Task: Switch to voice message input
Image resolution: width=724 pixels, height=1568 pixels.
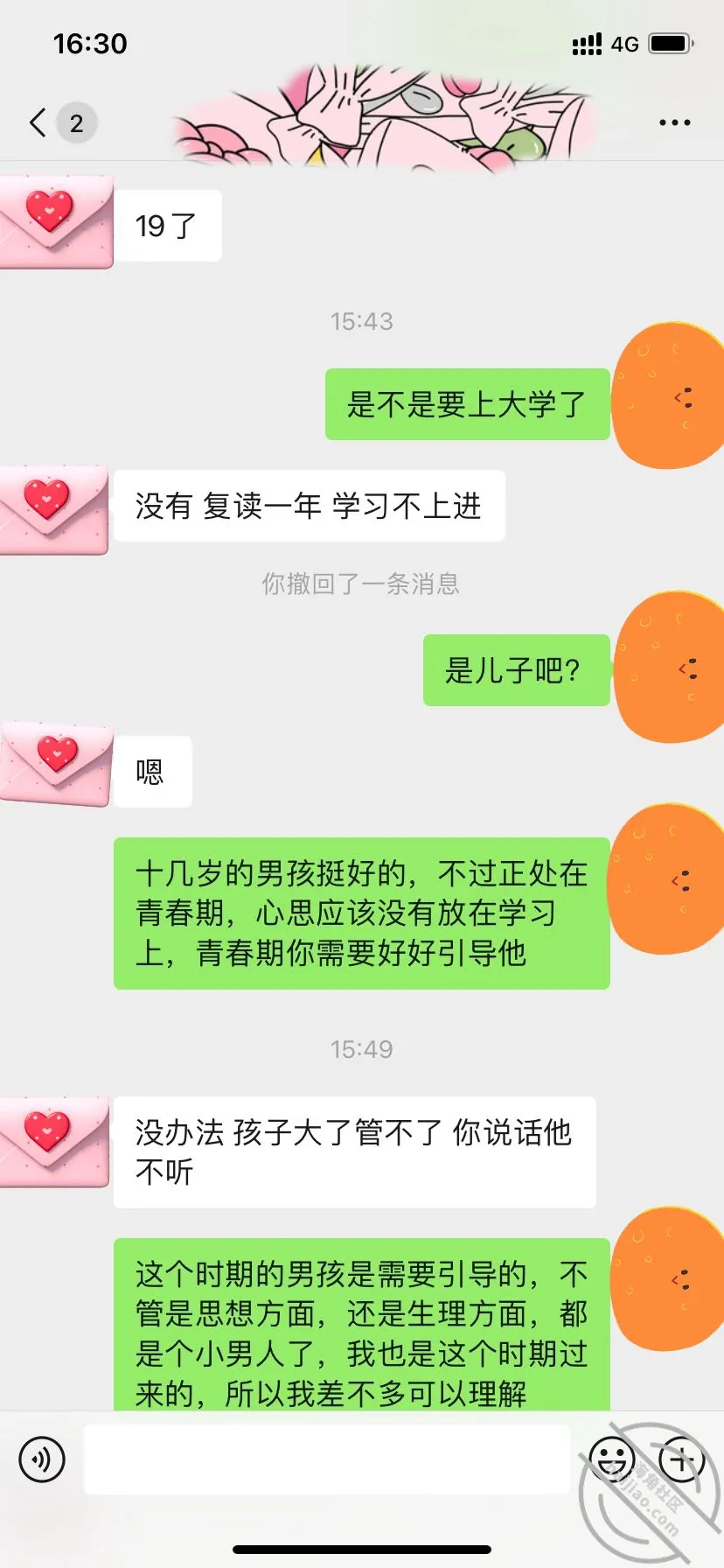Action: pyautogui.click(x=42, y=1459)
